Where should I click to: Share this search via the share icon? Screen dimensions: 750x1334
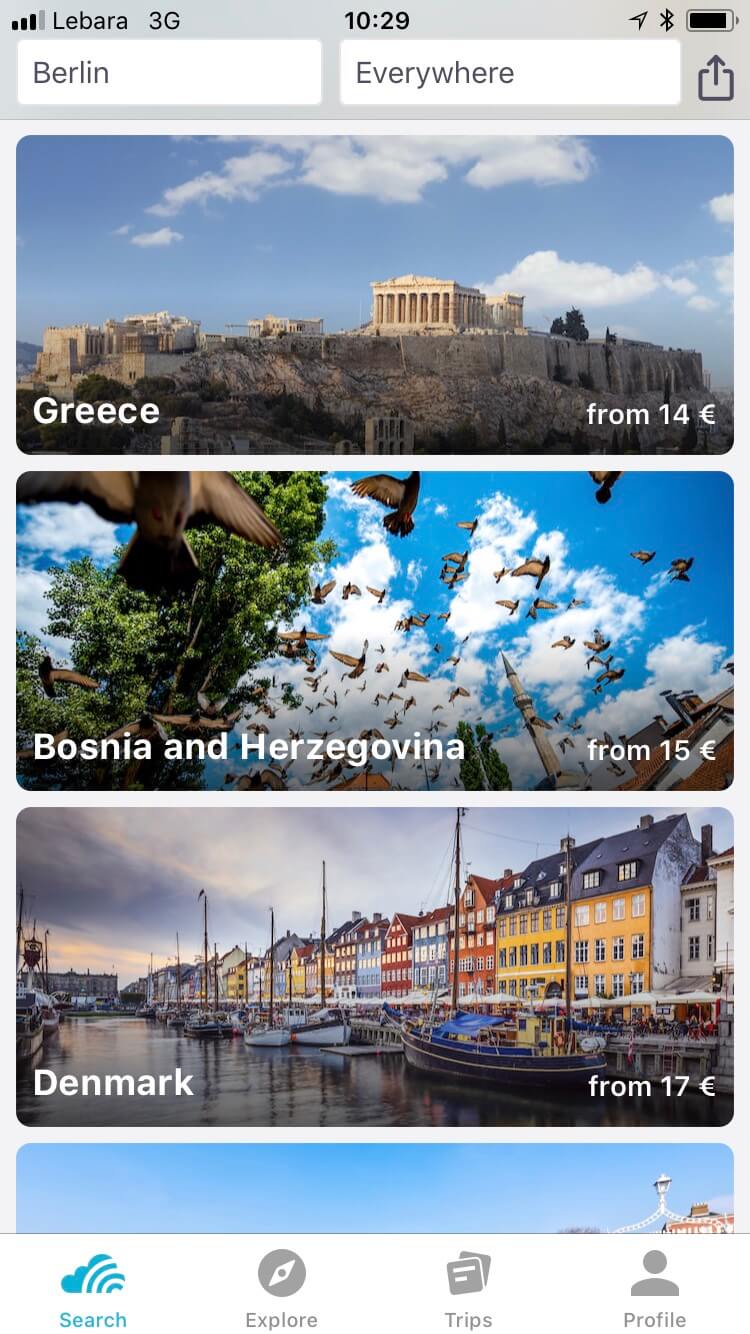715,77
